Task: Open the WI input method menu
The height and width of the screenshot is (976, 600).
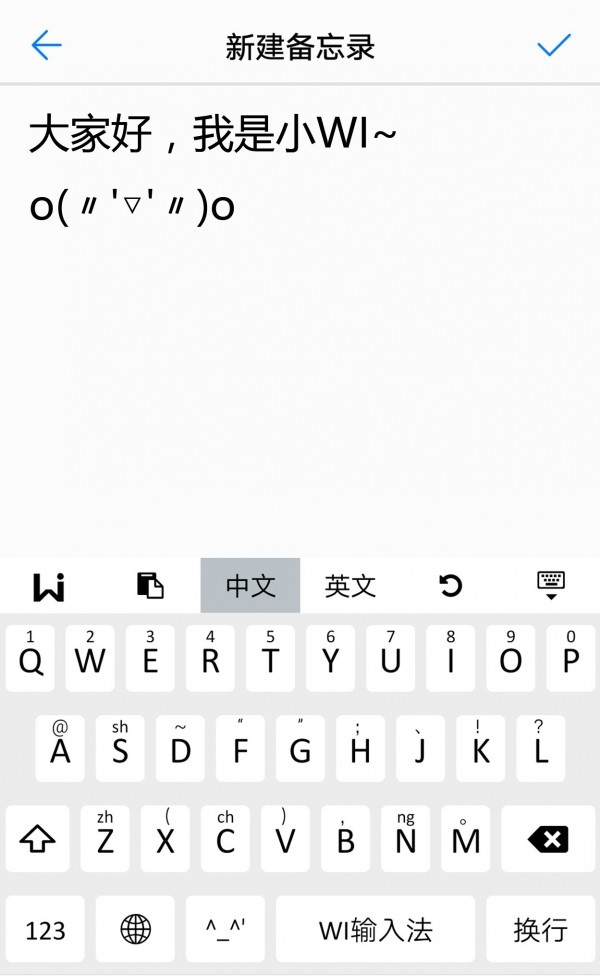Action: coord(48,586)
